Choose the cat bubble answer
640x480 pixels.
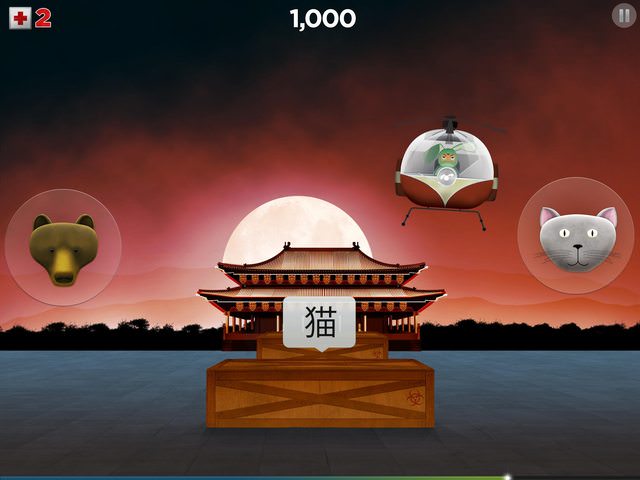click(576, 236)
